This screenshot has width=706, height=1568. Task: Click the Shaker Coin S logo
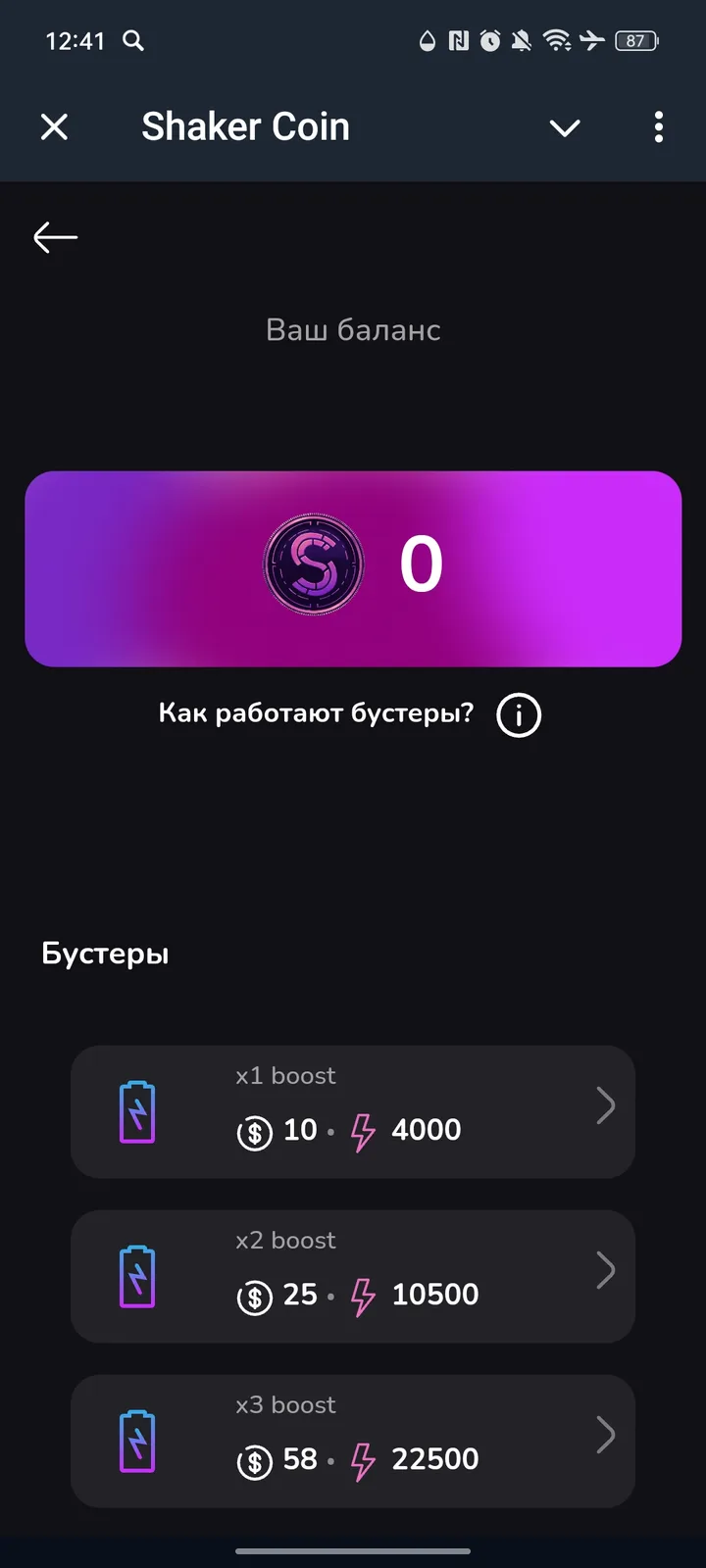pos(314,563)
